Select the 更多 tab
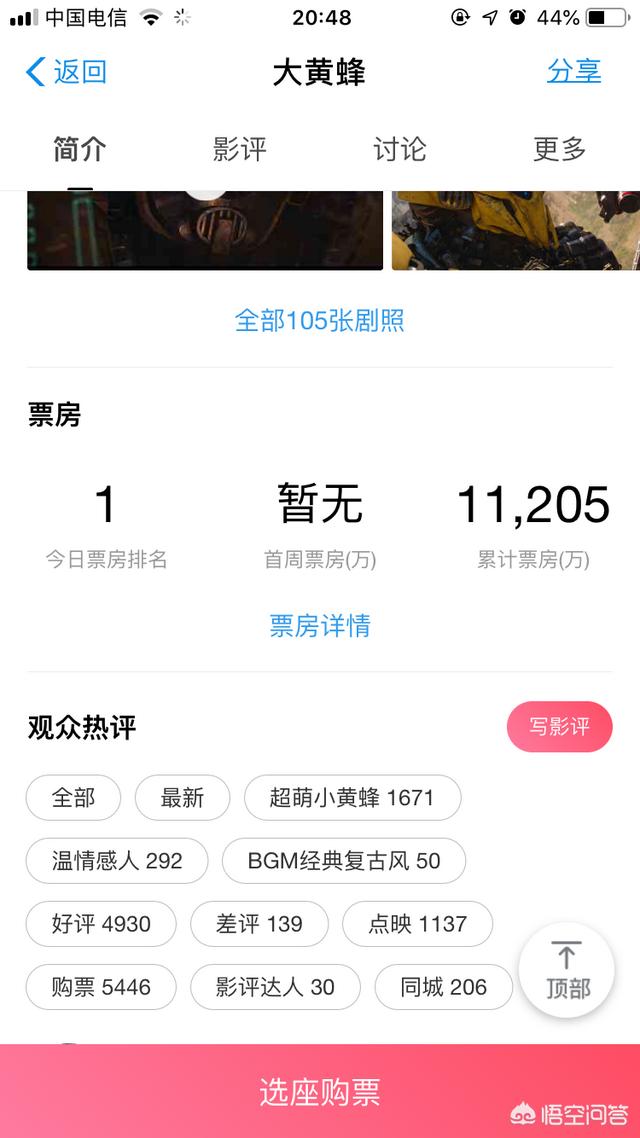Screen dimensions: 640x1138 click(x=559, y=150)
